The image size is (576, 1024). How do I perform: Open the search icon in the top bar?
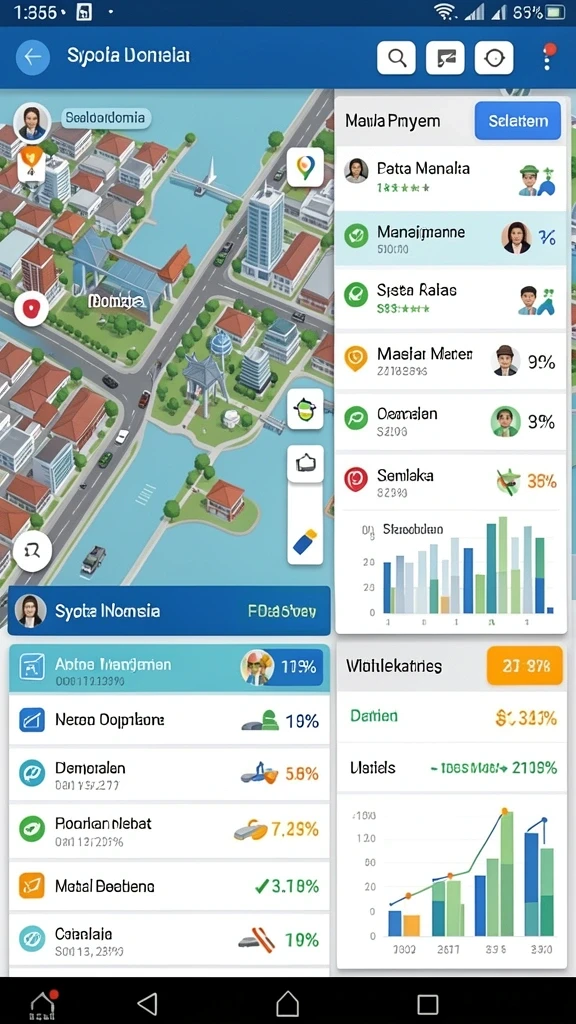(396, 57)
